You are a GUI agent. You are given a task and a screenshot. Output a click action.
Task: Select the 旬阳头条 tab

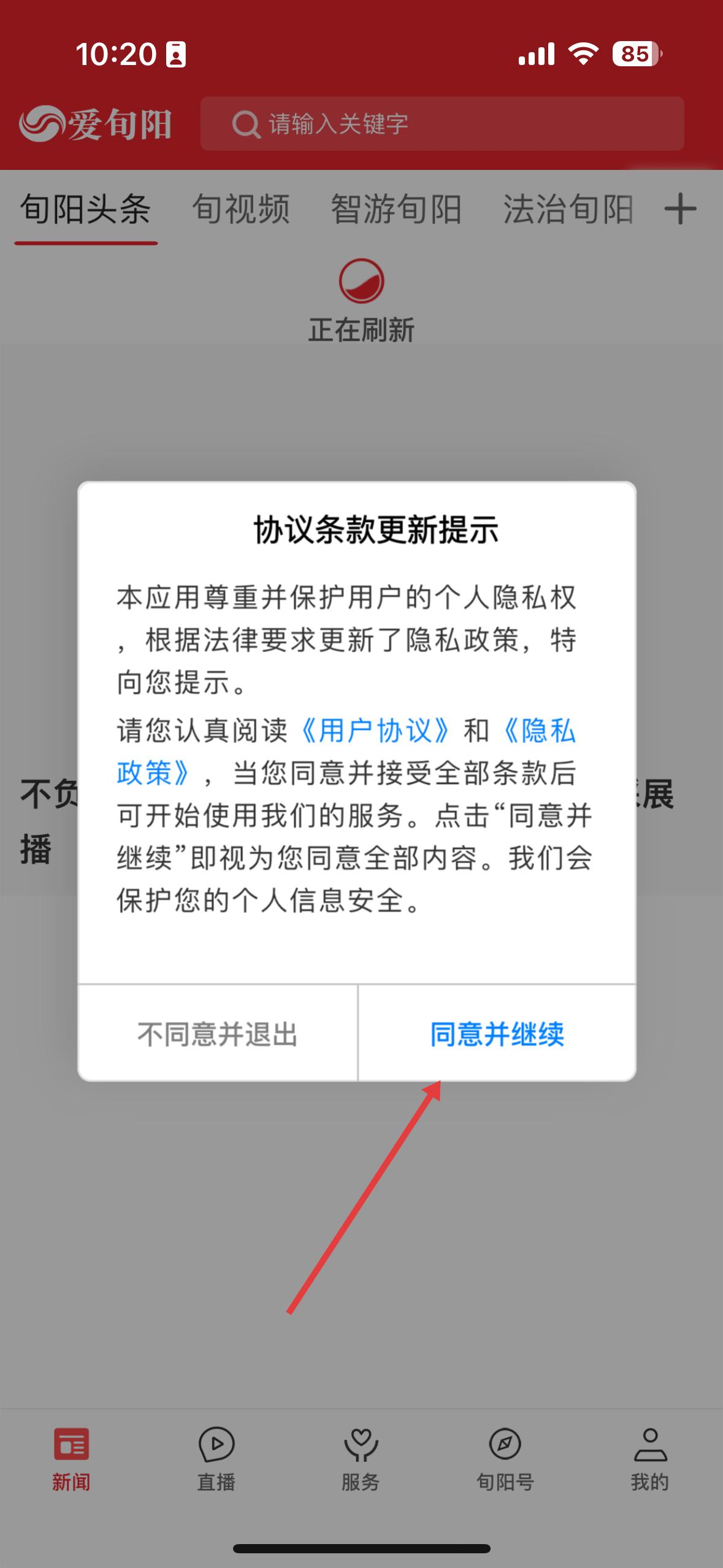tap(85, 209)
